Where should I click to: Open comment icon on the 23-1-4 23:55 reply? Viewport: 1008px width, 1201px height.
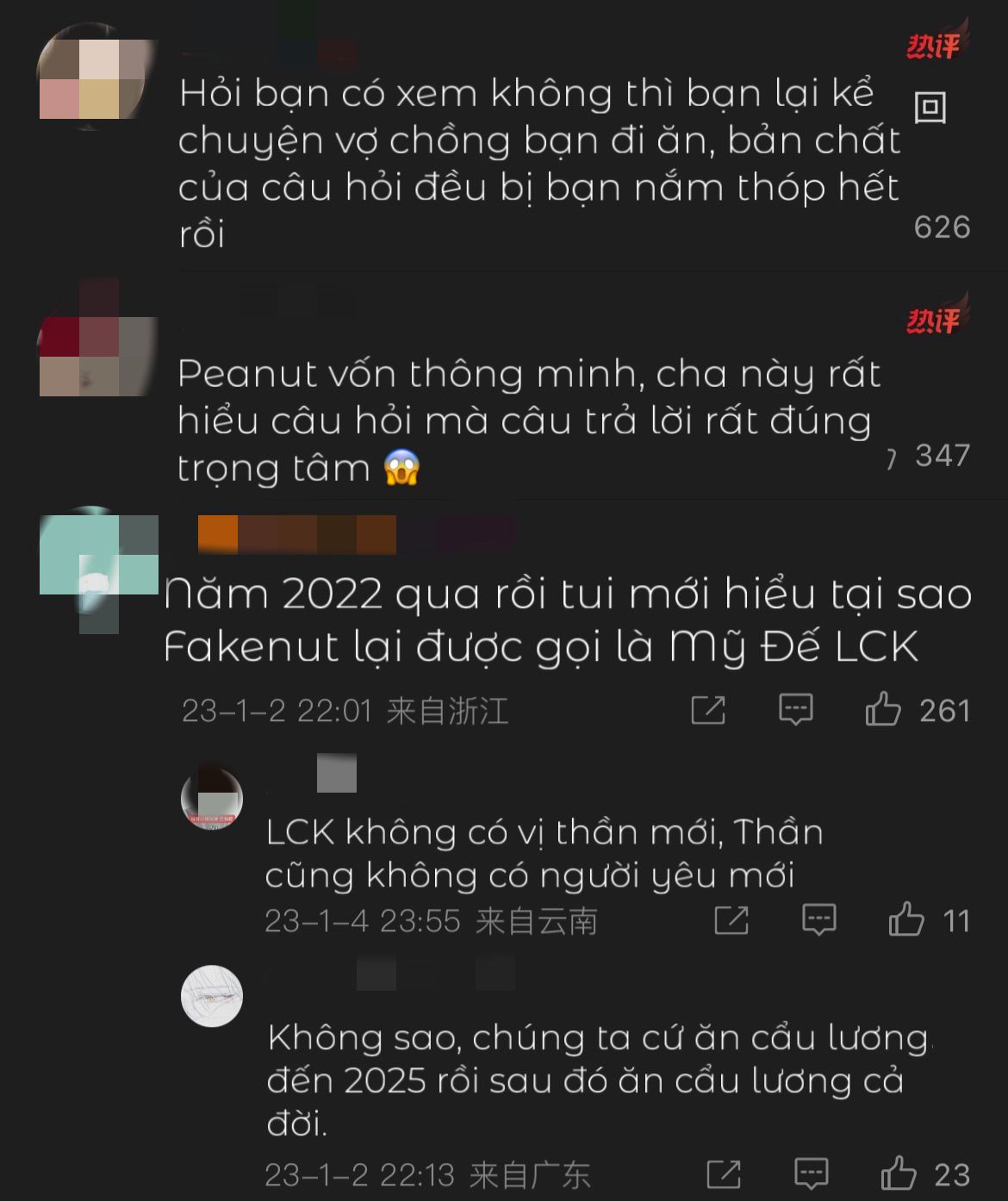(x=818, y=919)
